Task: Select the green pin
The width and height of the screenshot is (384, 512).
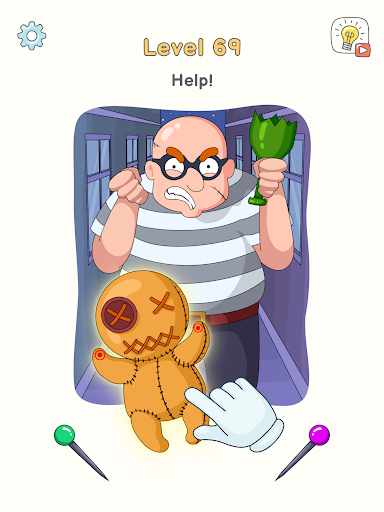Action: tap(80, 452)
